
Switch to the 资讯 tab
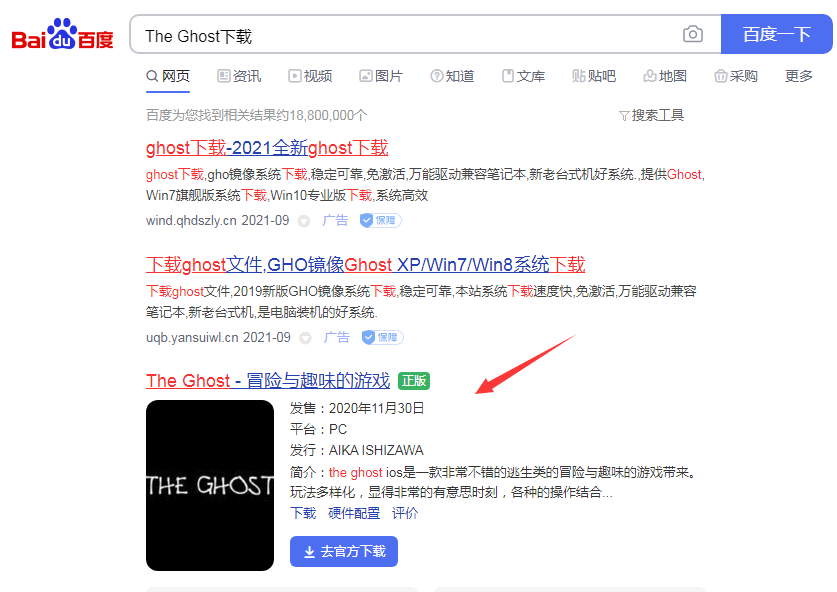coord(239,76)
